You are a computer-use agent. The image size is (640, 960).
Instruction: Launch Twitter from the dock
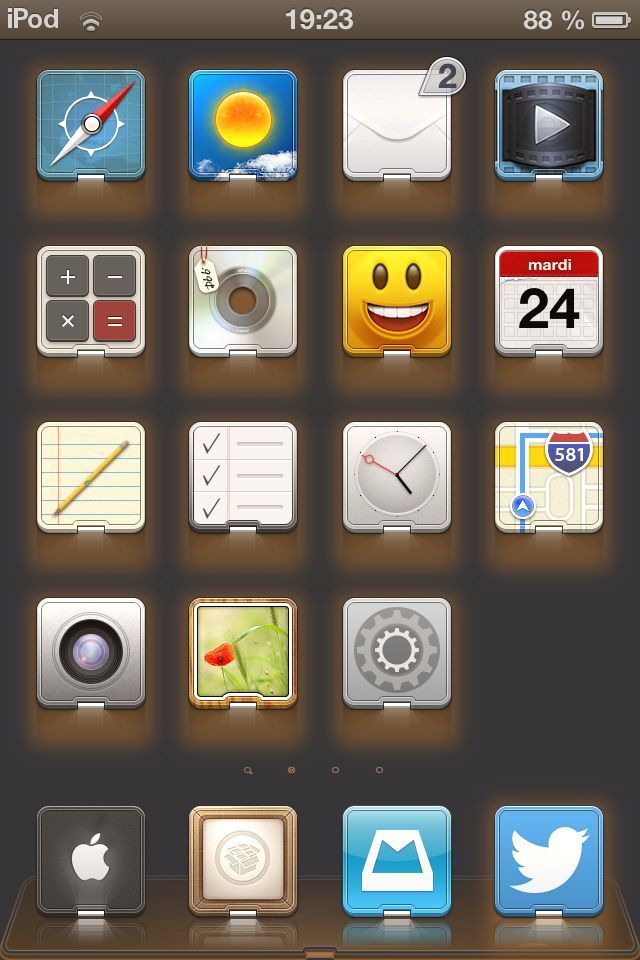[x=549, y=861]
